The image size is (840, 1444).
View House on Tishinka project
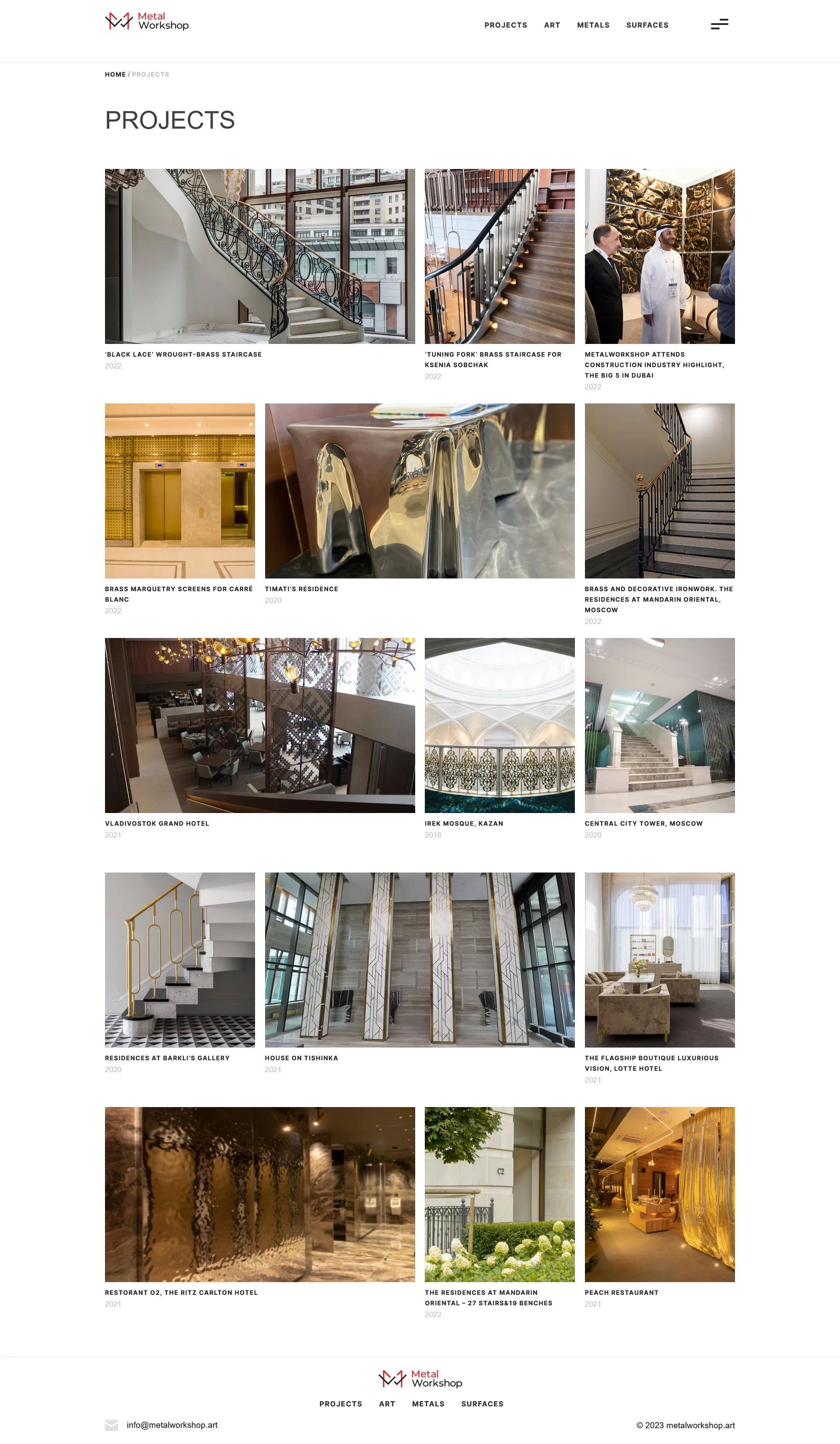[419, 959]
